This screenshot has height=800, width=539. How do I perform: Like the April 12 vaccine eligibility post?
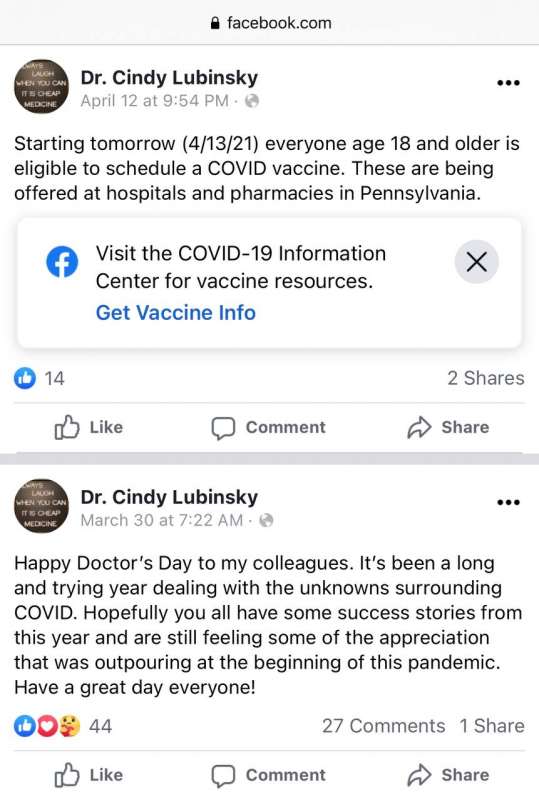tap(89, 427)
